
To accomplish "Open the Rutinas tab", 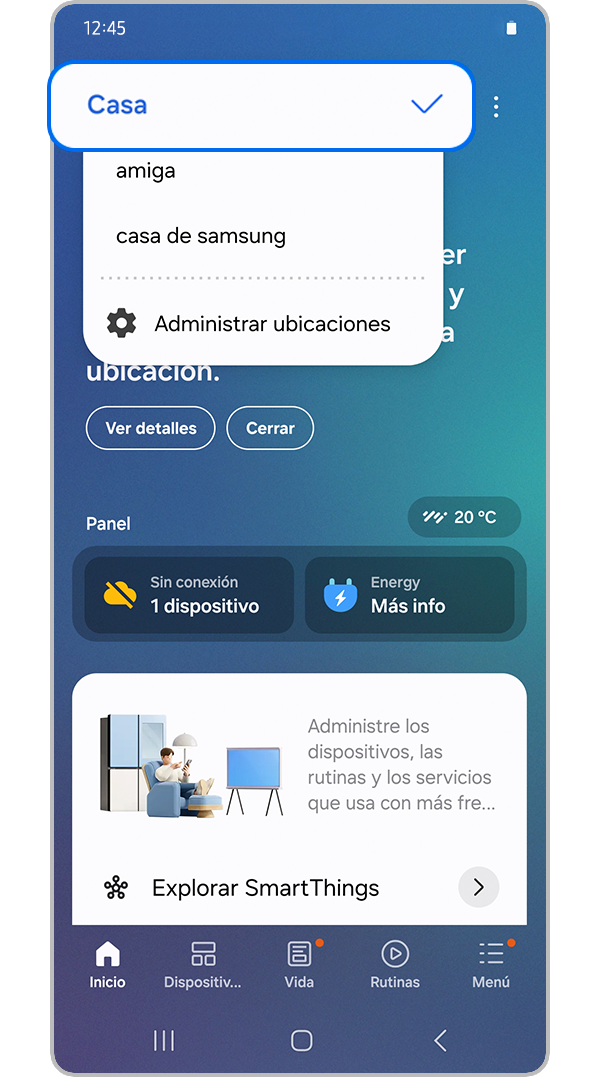I will pos(395,964).
